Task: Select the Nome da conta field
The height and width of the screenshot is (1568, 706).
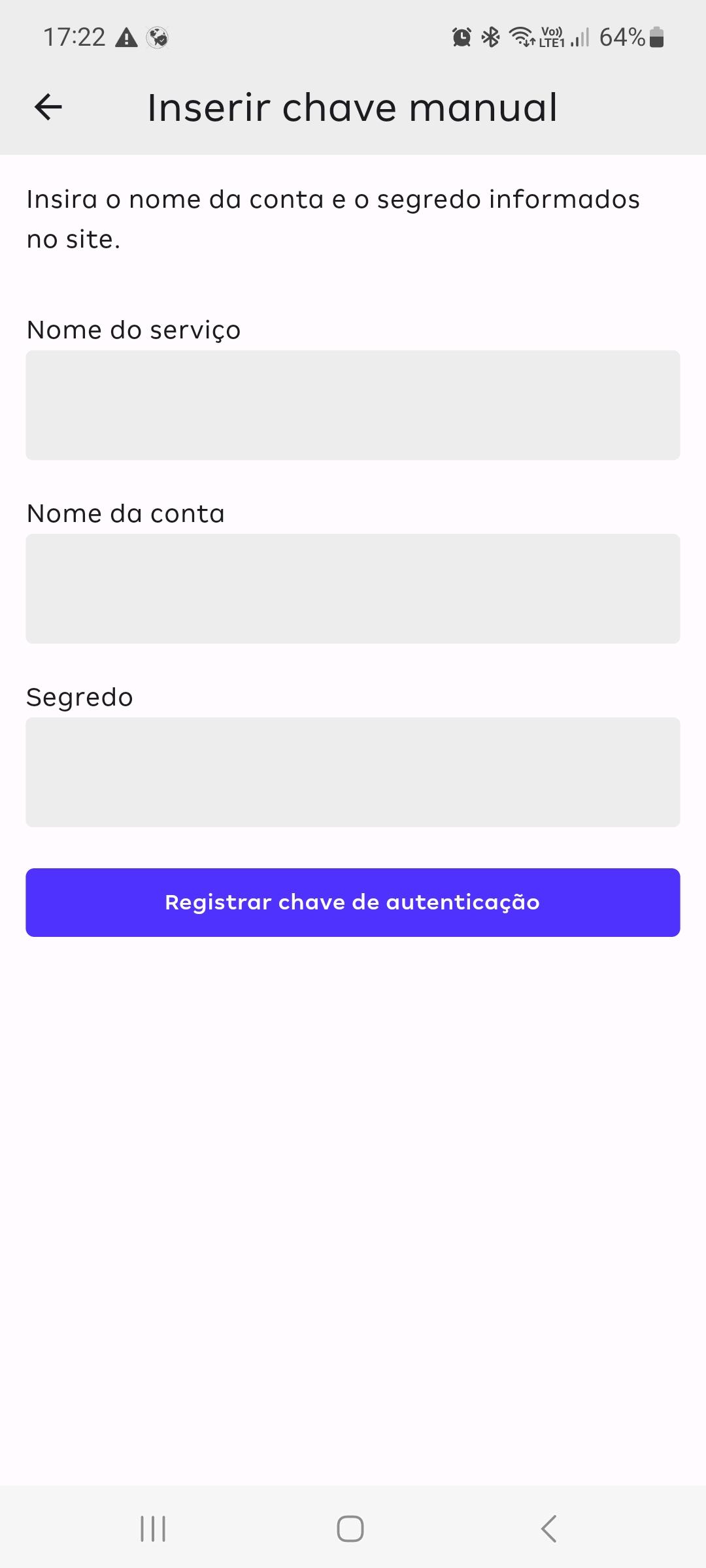Action: tap(353, 589)
